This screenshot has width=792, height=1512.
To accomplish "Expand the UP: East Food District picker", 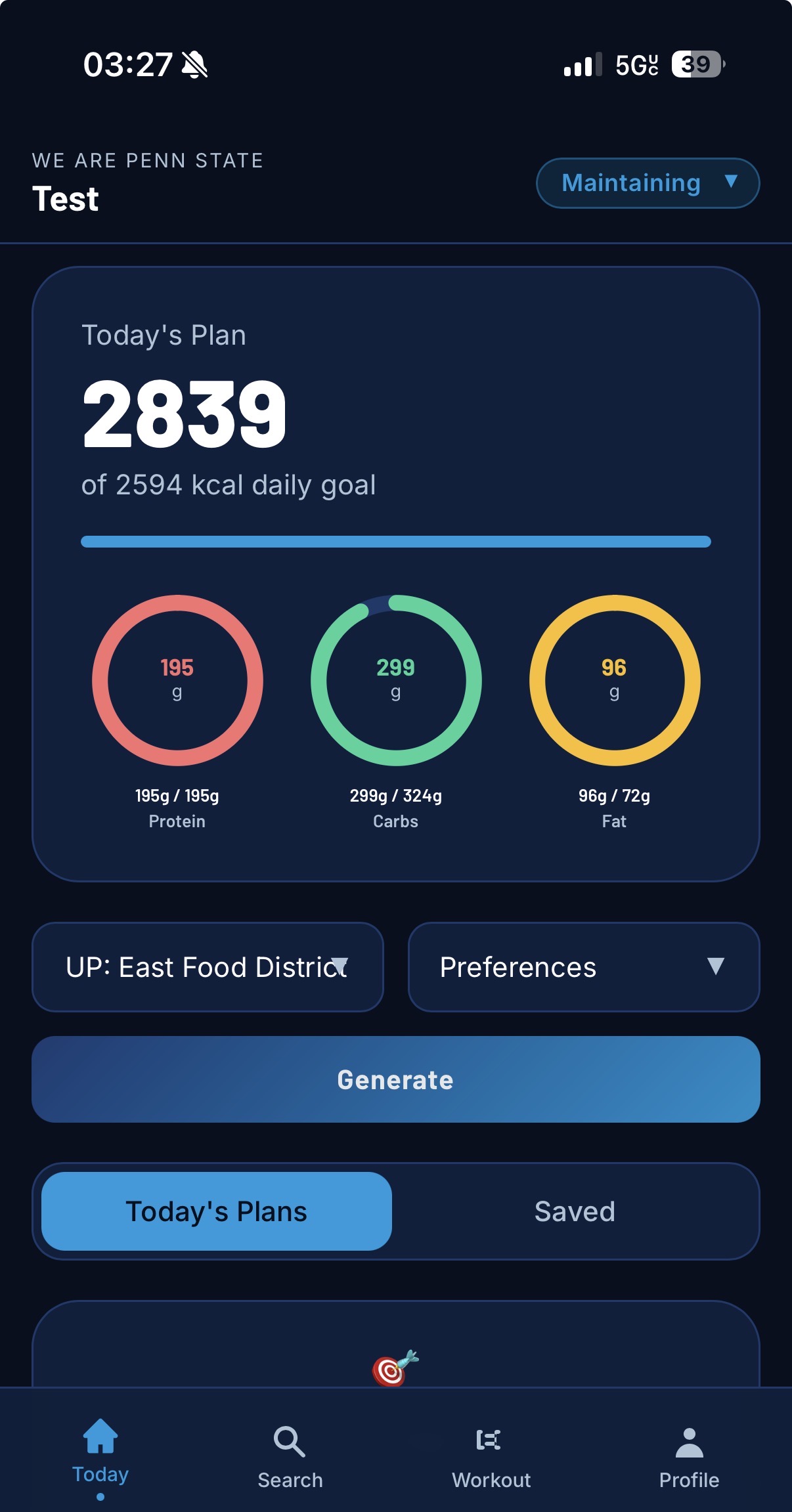I will pyautogui.click(x=208, y=967).
